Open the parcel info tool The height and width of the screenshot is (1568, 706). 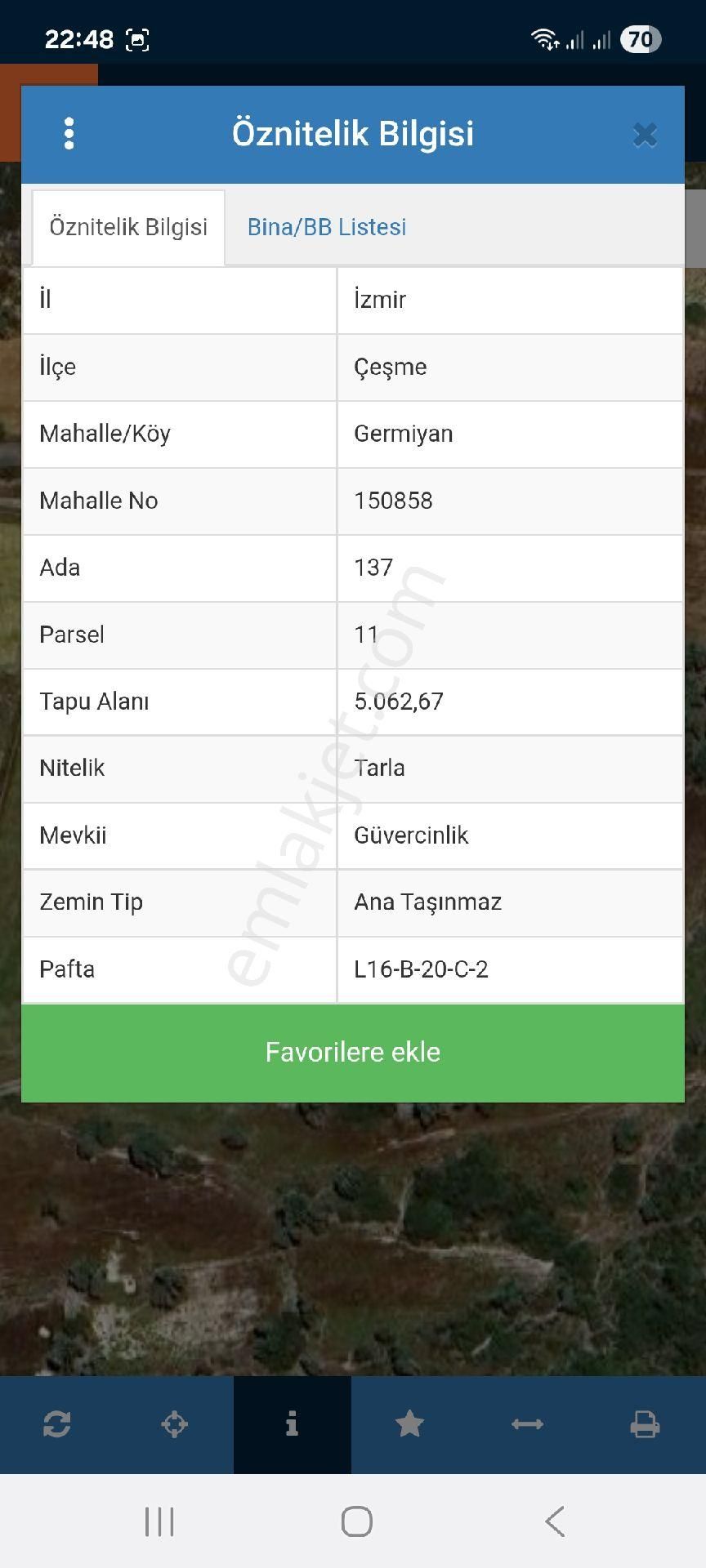[293, 1424]
